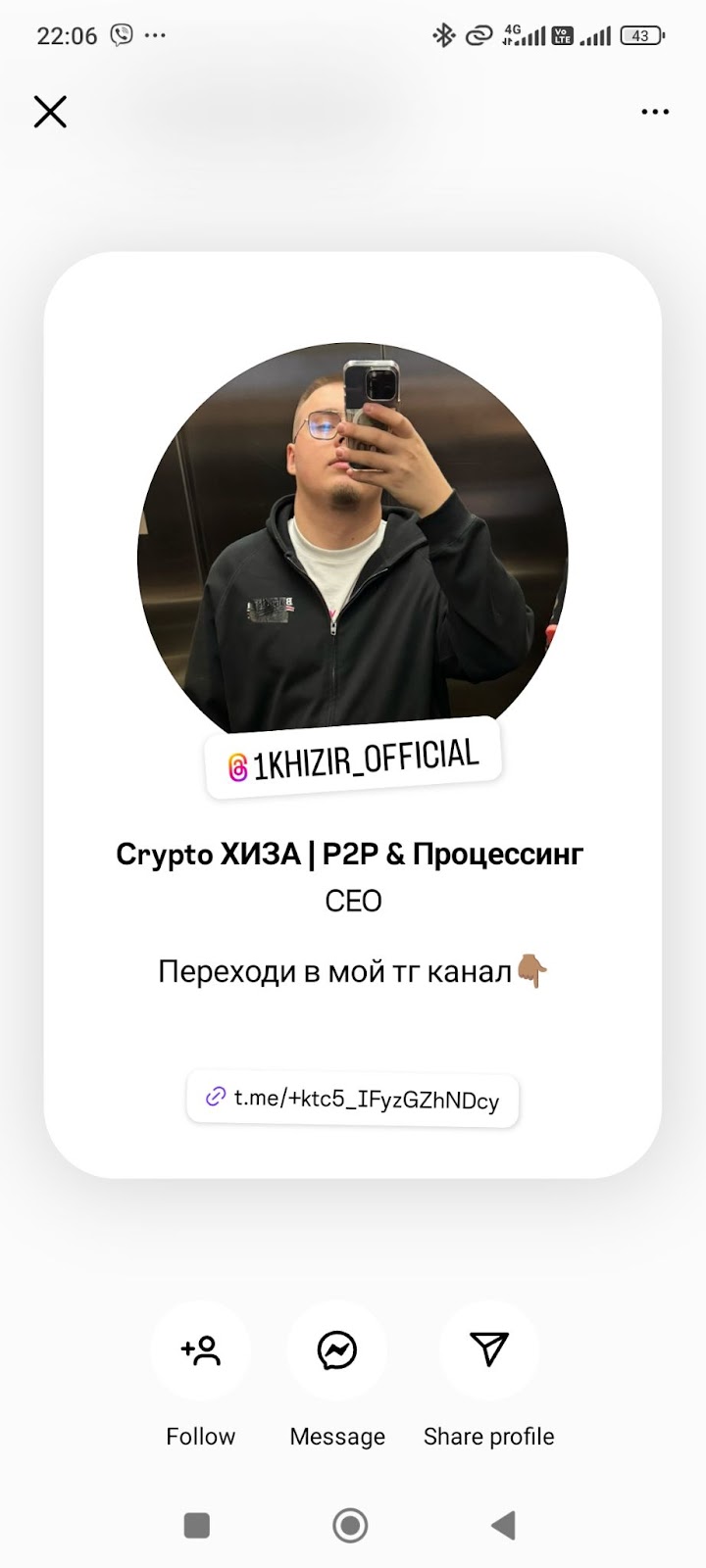Open the three-dot overflow menu
This screenshot has width=706, height=1568.
tap(655, 112)
